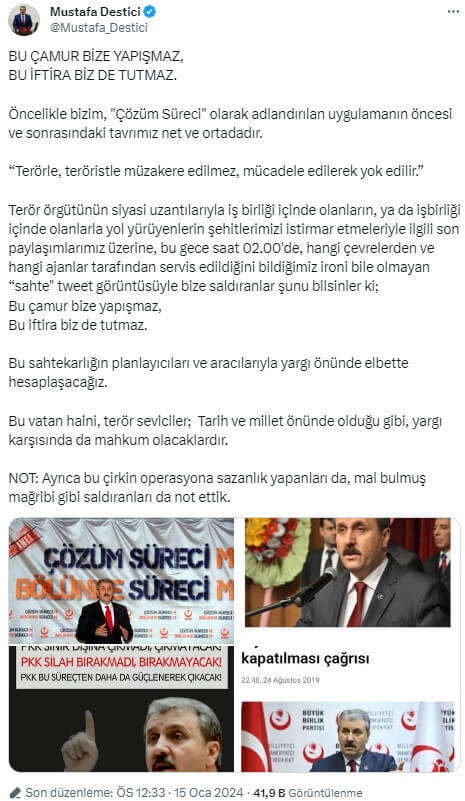Open the @Mustafa_Destici profile handle
Image resolution: width=465 pixels, height=801 pixels.
point(99,28)
